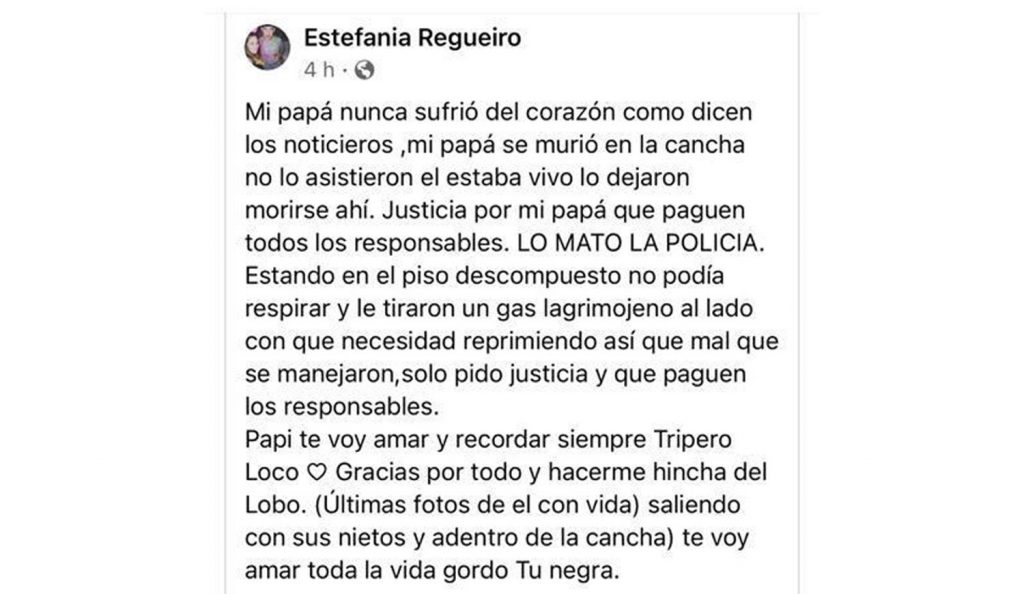
Task: Open the Estefania Regueiro profile name link
Action: [412, 39]
